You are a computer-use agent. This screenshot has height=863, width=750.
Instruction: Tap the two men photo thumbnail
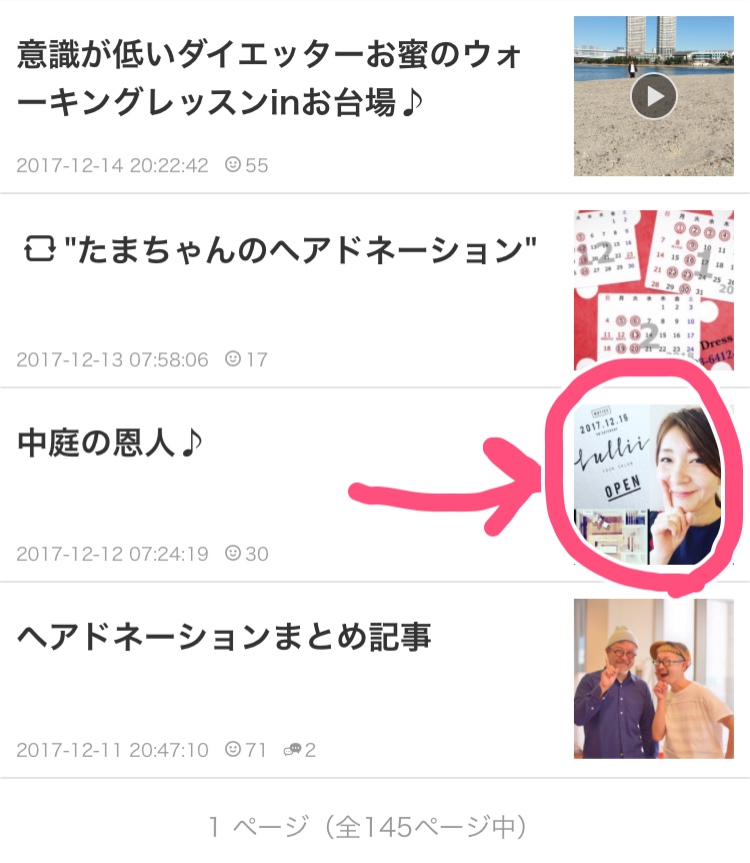(654, 678)
